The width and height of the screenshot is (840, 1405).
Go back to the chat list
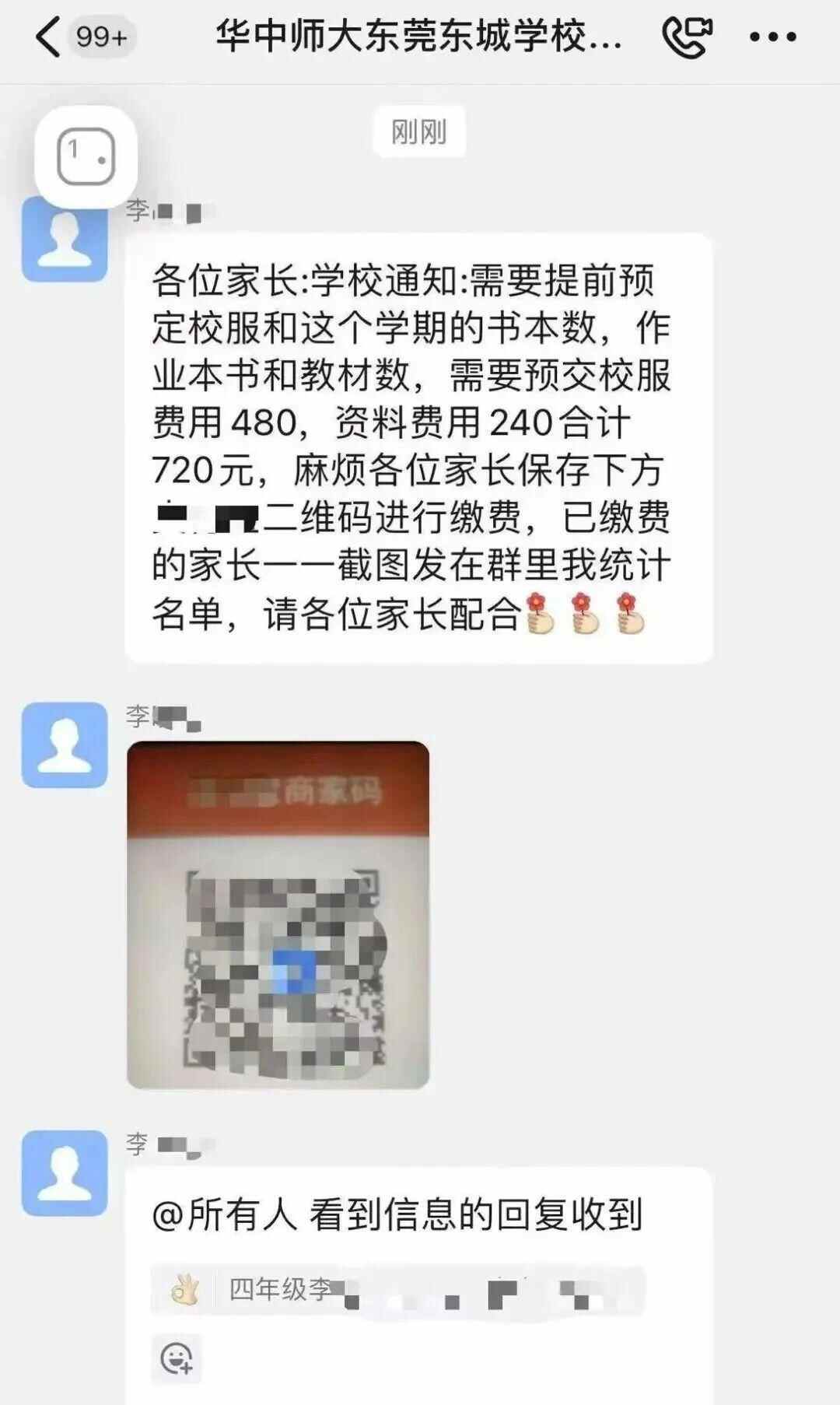point(48,37)
